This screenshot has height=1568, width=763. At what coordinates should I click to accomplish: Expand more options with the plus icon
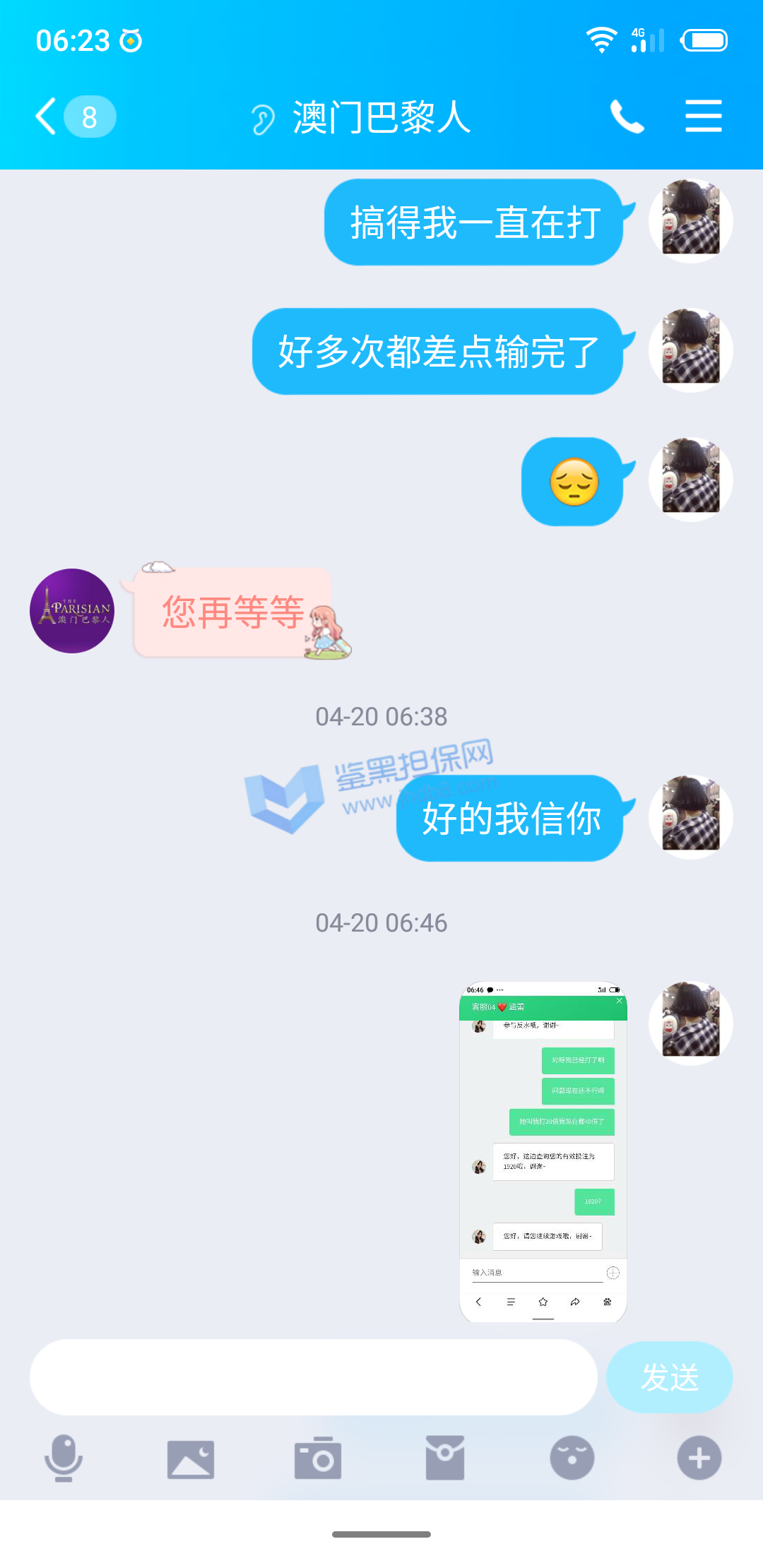(699, 1458)
